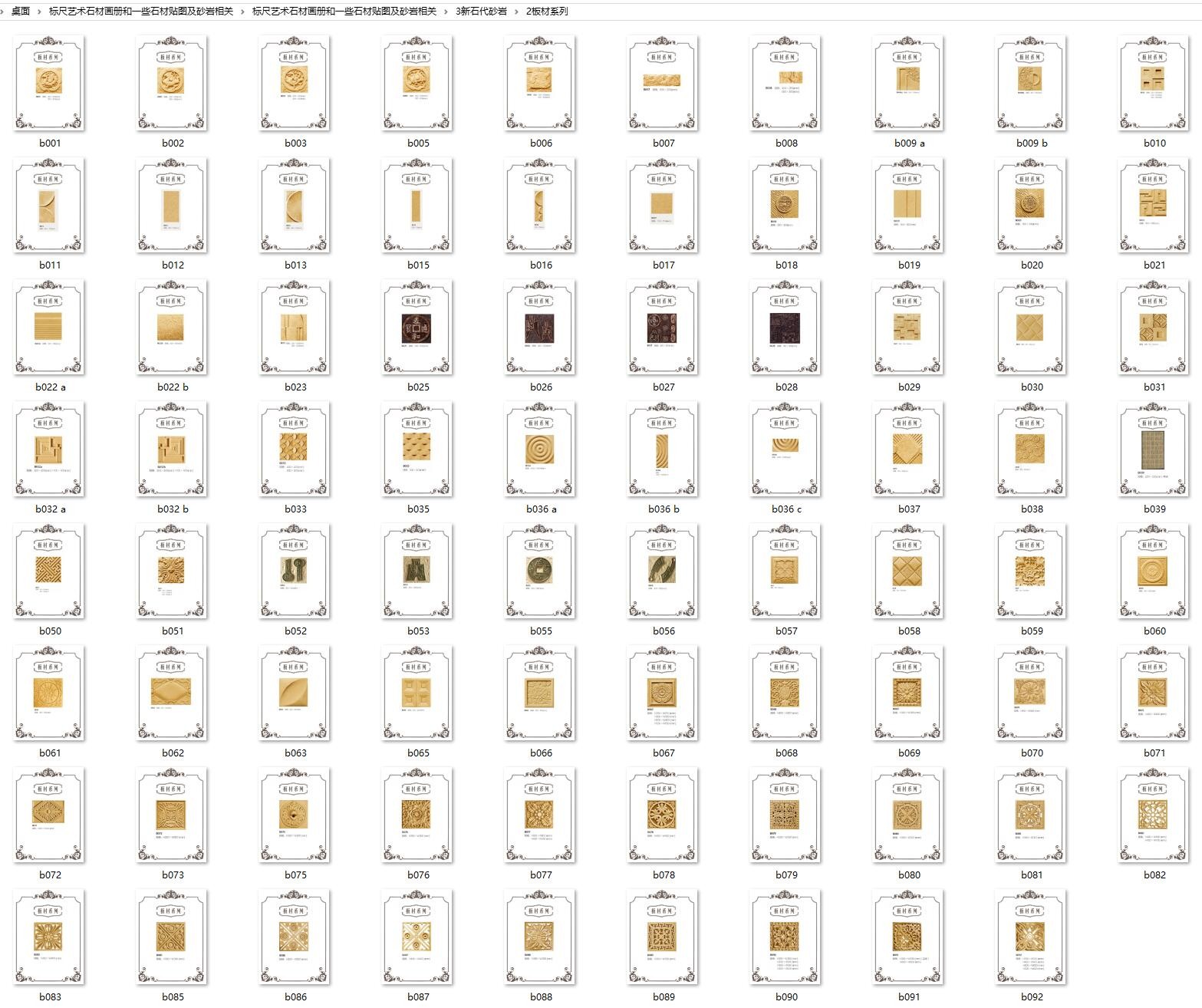The width and height of the screenshot is (1202, 1008).
Task: Select file b032 a
Action: [49, 449]
